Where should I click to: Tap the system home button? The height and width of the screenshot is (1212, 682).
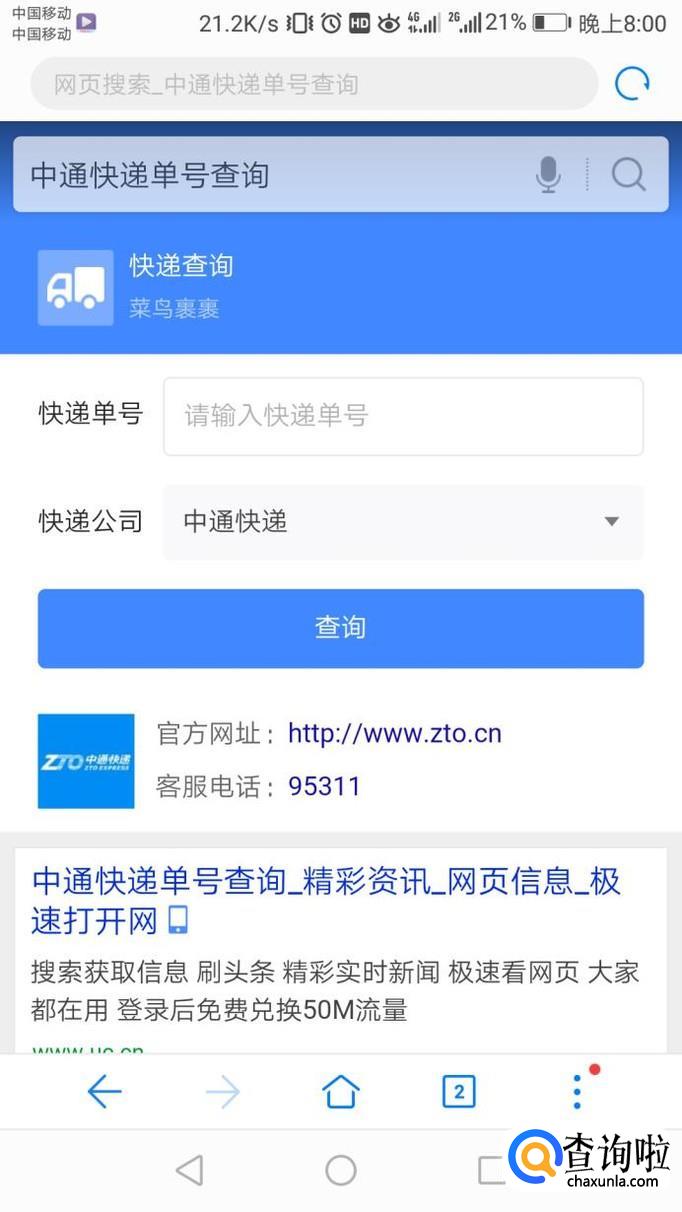[341, 1170]
